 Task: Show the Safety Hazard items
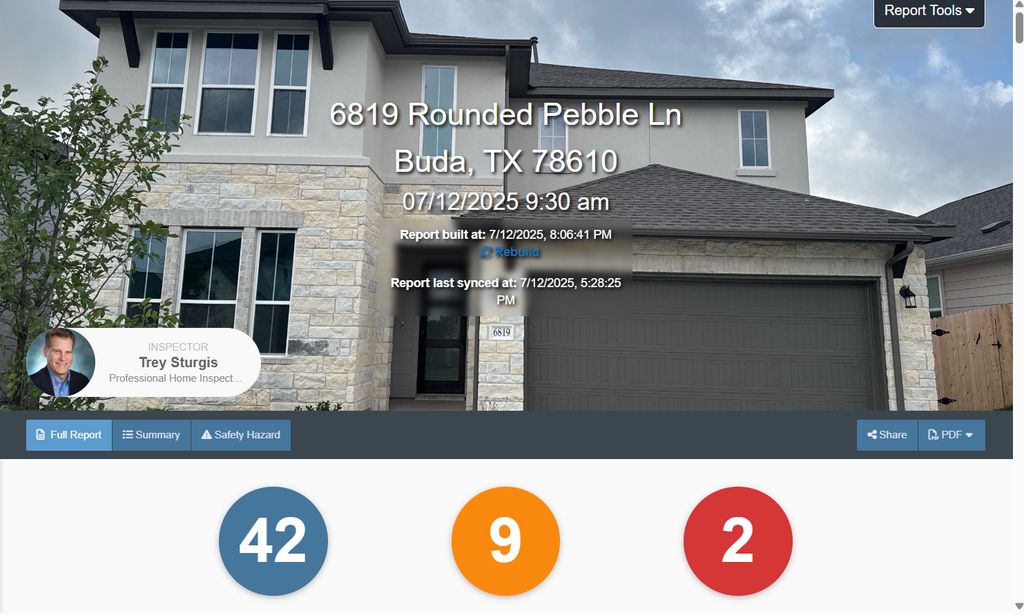click(240, 435)
